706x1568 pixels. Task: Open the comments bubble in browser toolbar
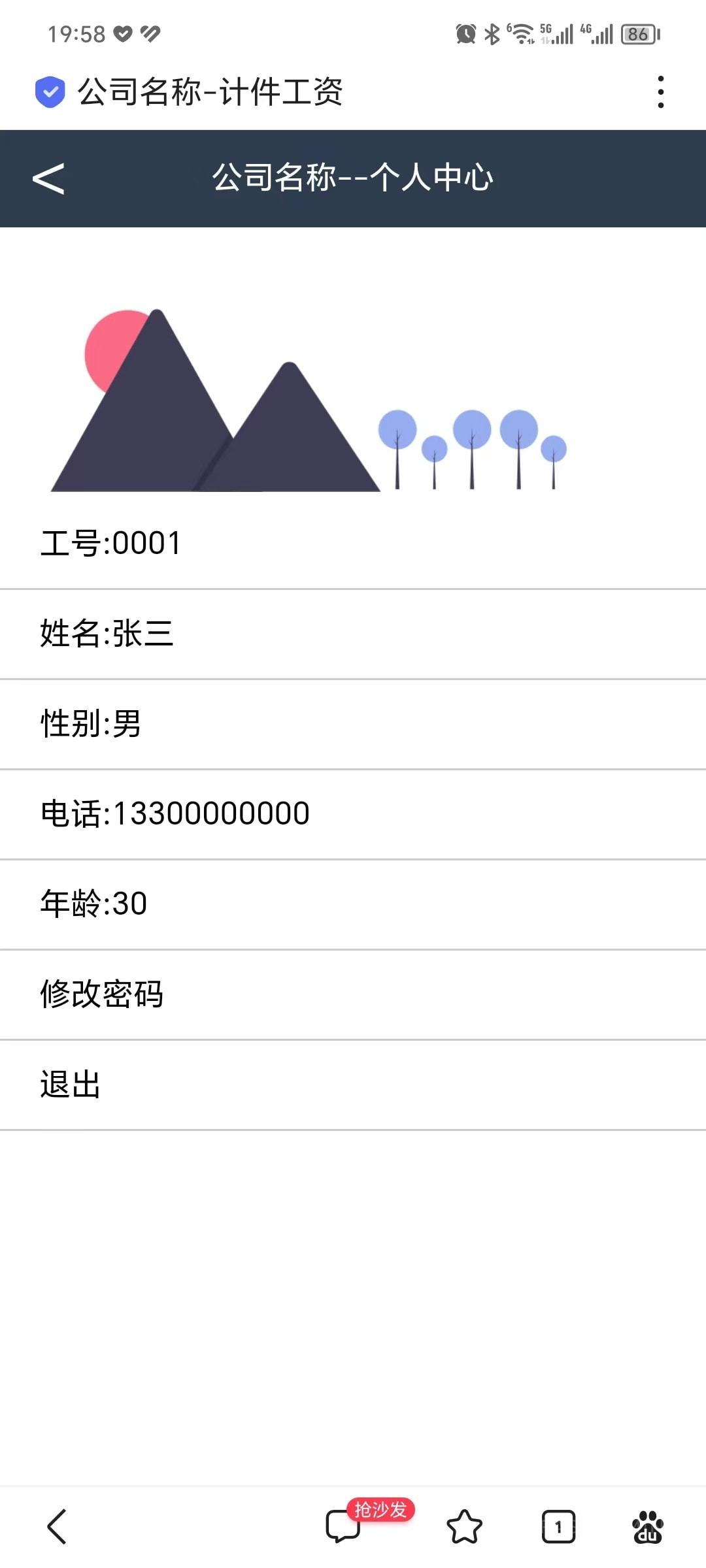coord(343,1526)
